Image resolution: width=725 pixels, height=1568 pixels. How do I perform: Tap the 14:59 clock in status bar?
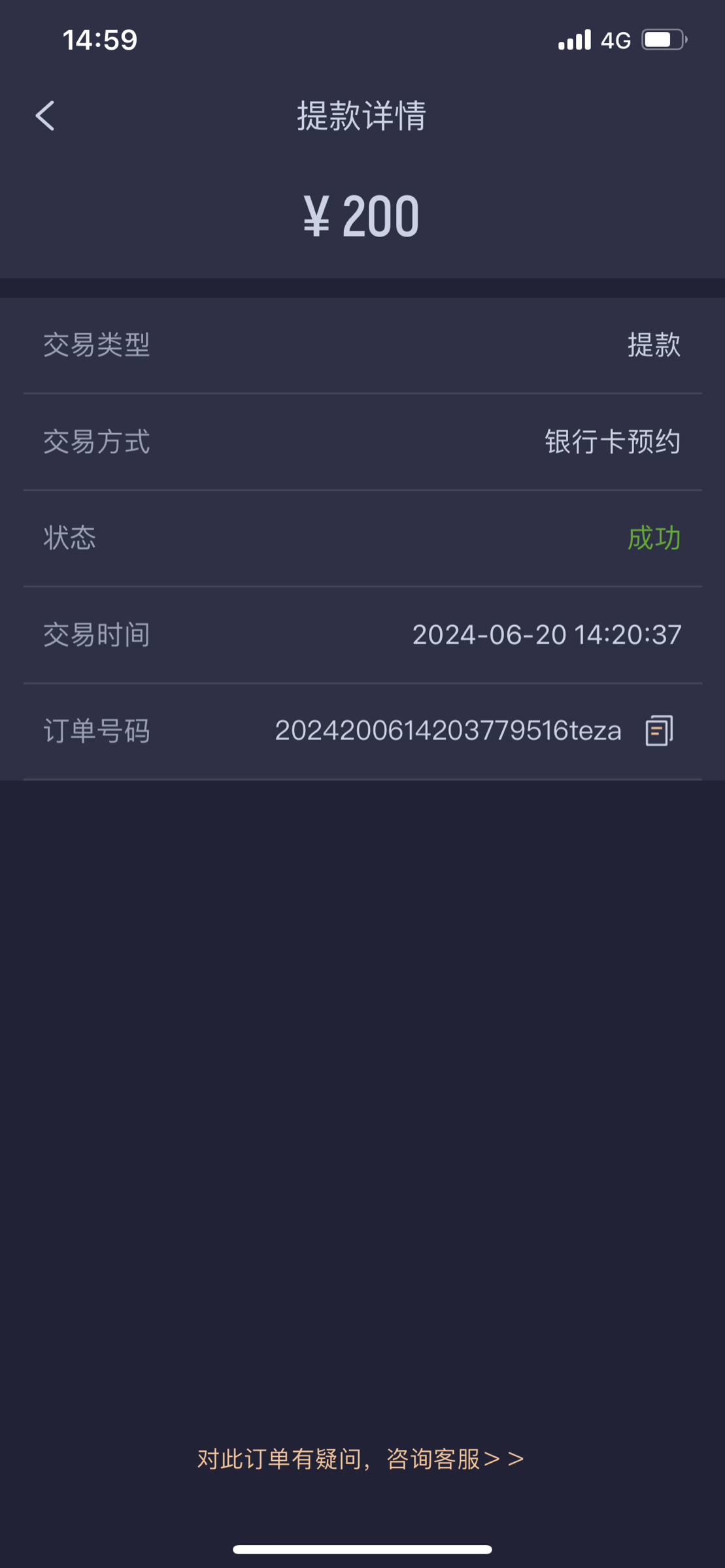(x=100, y=41)
